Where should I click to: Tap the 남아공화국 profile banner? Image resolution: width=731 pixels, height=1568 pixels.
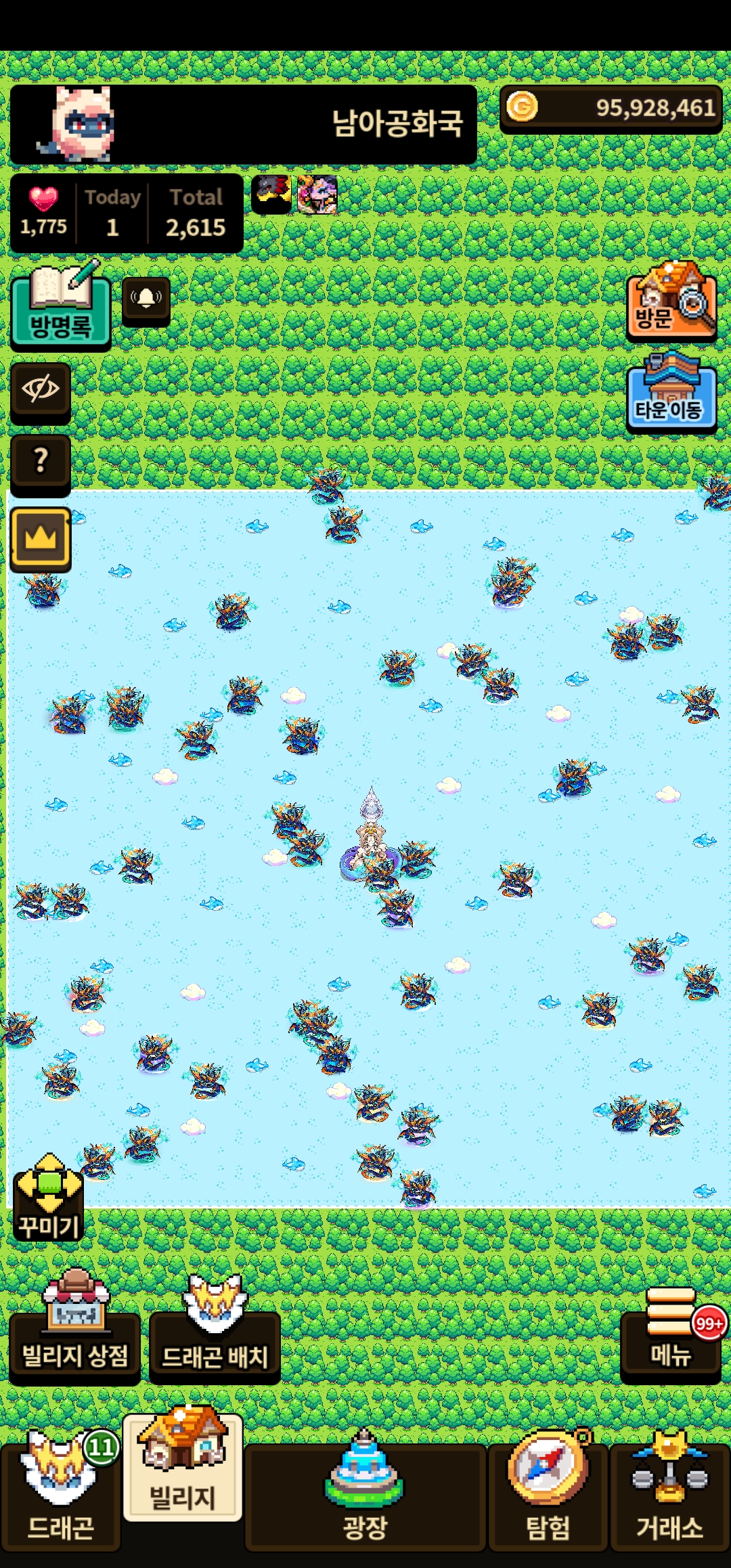(x=244, y=125)
